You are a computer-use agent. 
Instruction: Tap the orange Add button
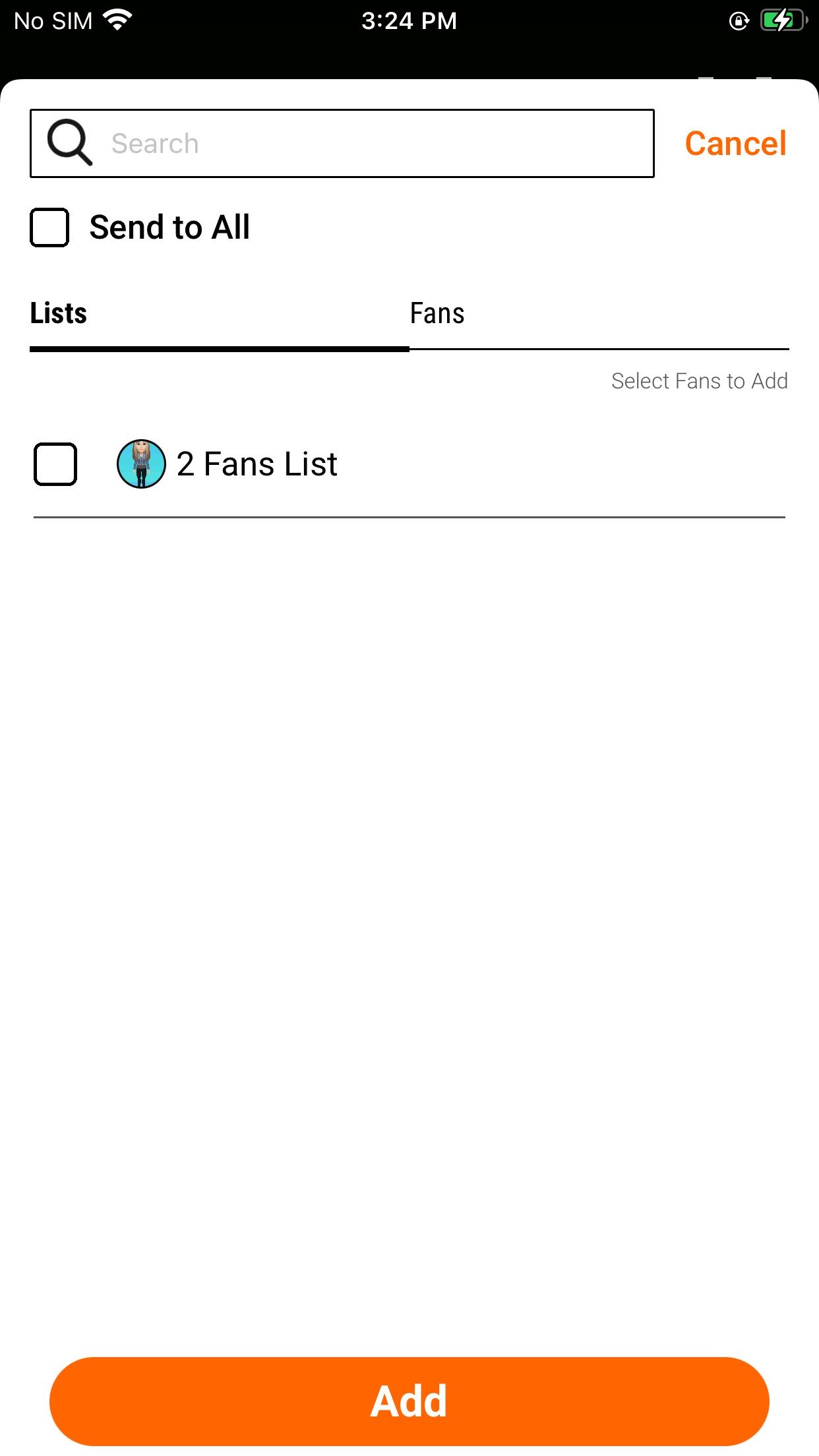coord(409,1401)
